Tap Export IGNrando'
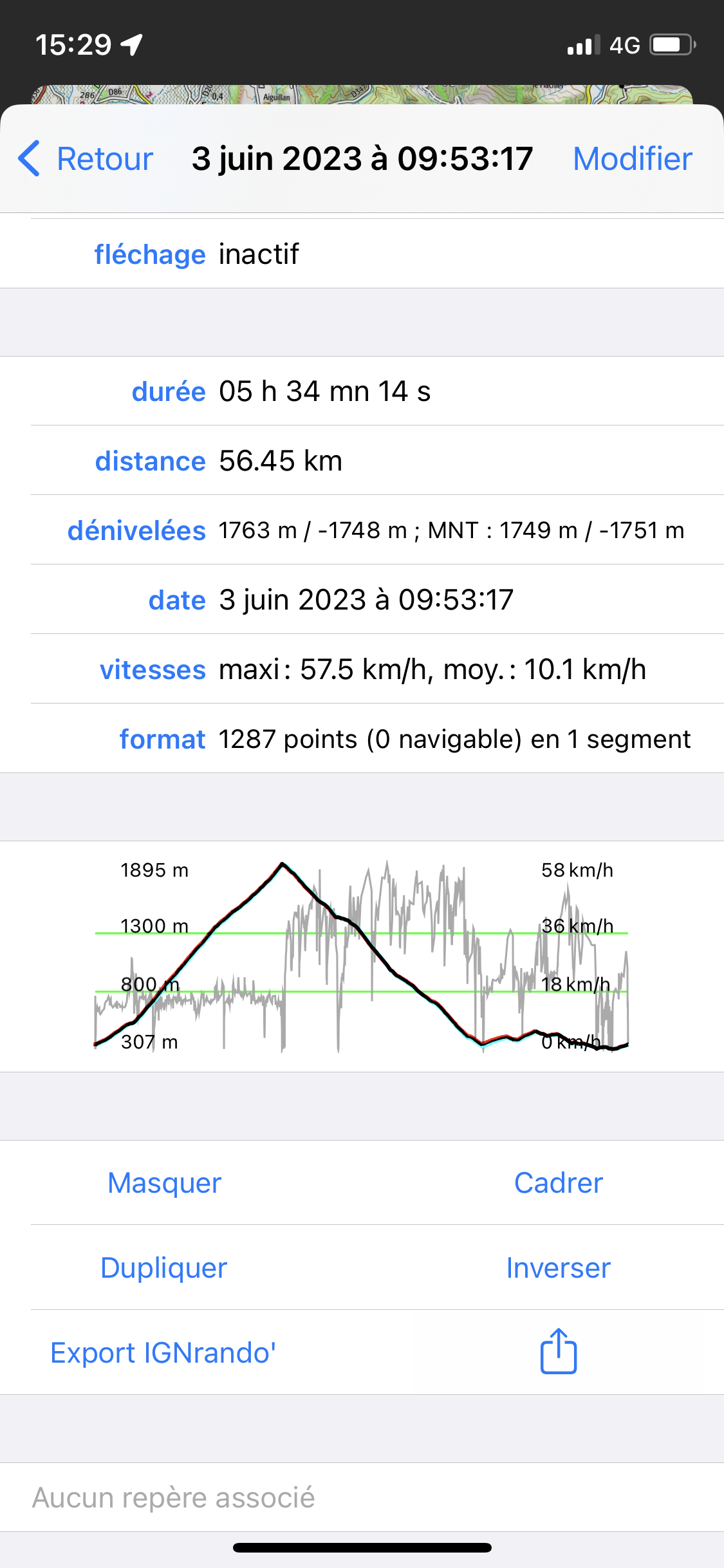 click(x=163, y=1353)
